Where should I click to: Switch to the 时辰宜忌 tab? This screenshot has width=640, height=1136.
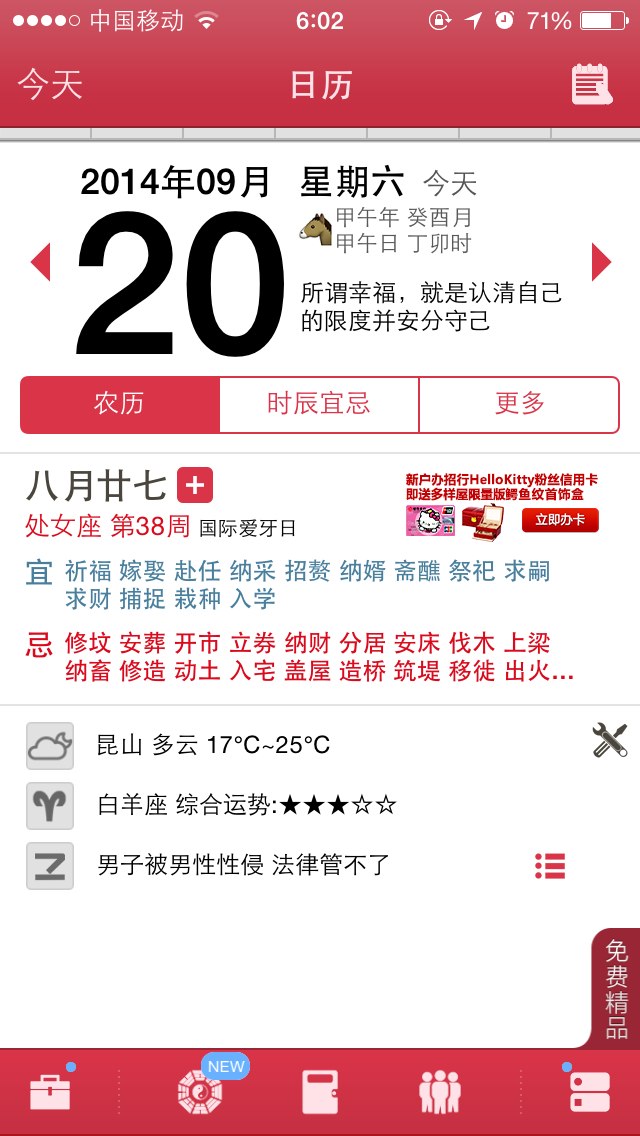319,404
